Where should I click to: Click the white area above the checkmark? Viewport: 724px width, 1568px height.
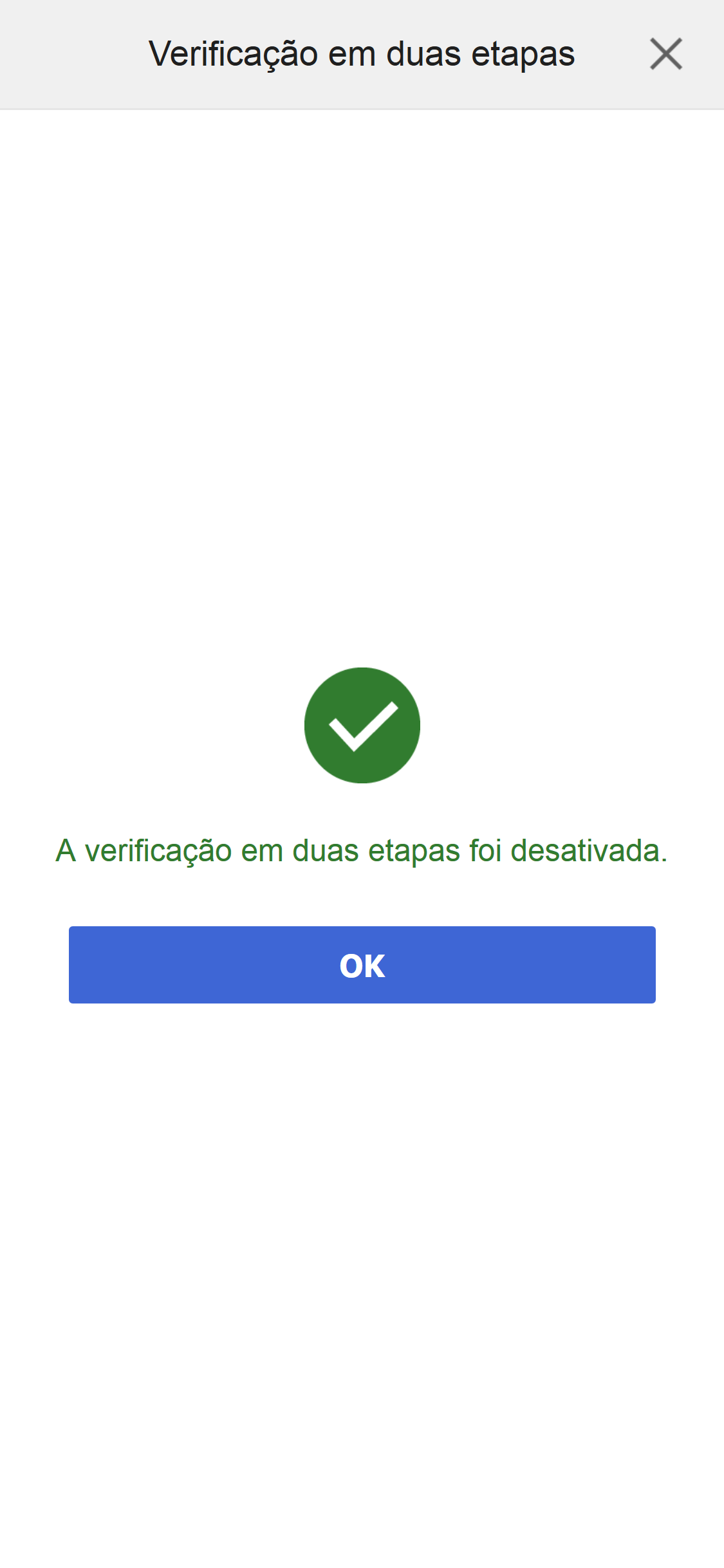(362, 386)
